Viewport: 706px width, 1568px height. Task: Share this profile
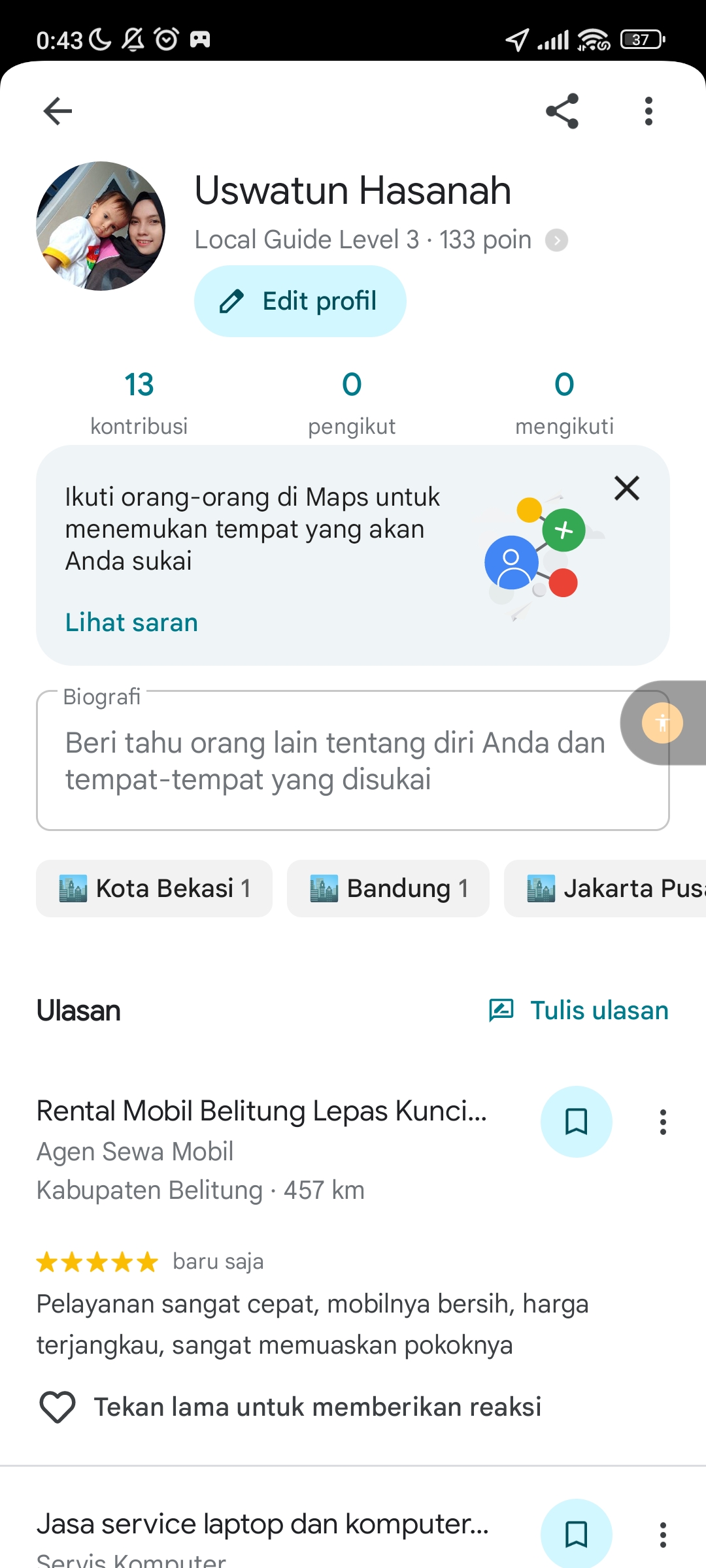[x=562, y=111]
